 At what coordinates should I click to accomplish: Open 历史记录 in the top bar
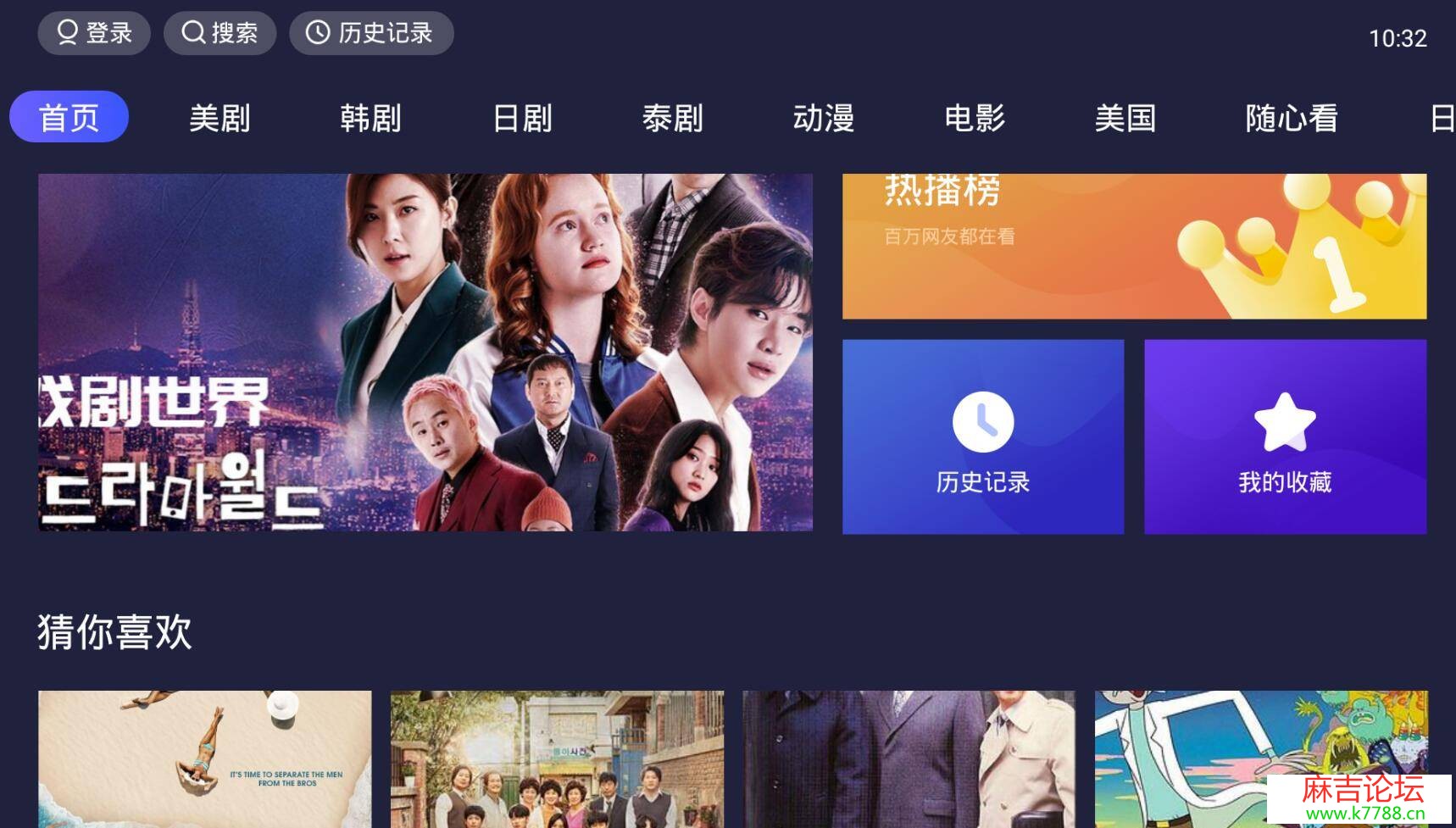point(371,33)
